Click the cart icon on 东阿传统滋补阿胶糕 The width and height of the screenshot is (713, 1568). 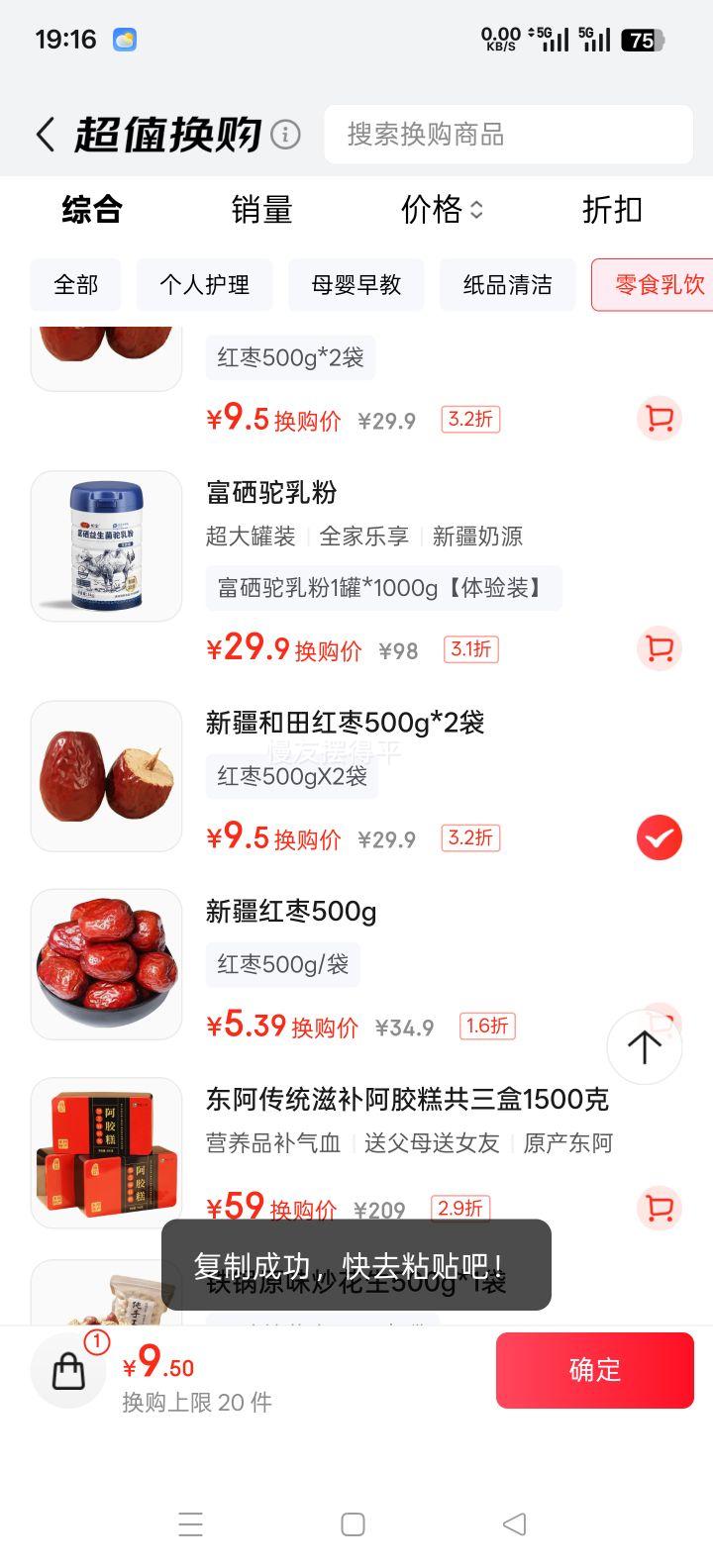pyautogui.click(x=659, y=1207)
